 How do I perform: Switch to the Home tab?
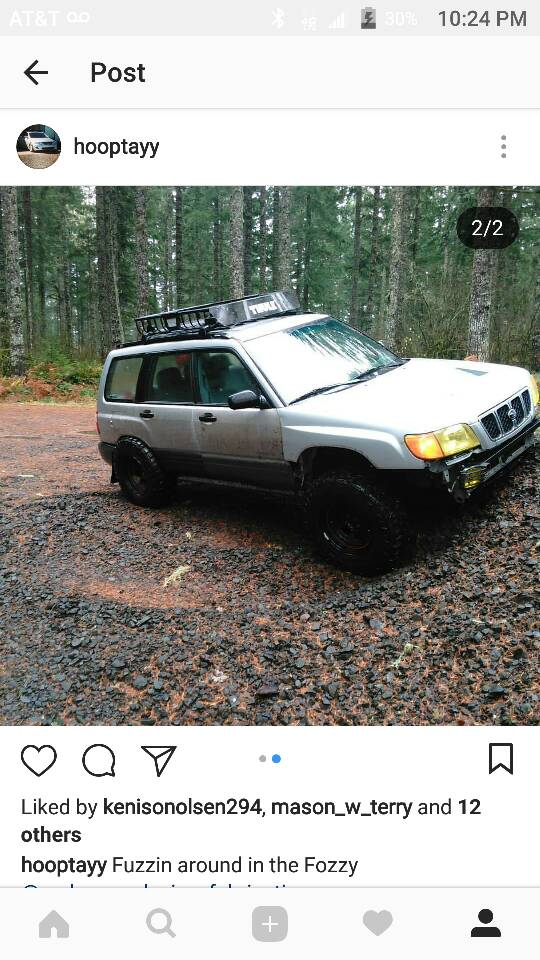(54, 924)
